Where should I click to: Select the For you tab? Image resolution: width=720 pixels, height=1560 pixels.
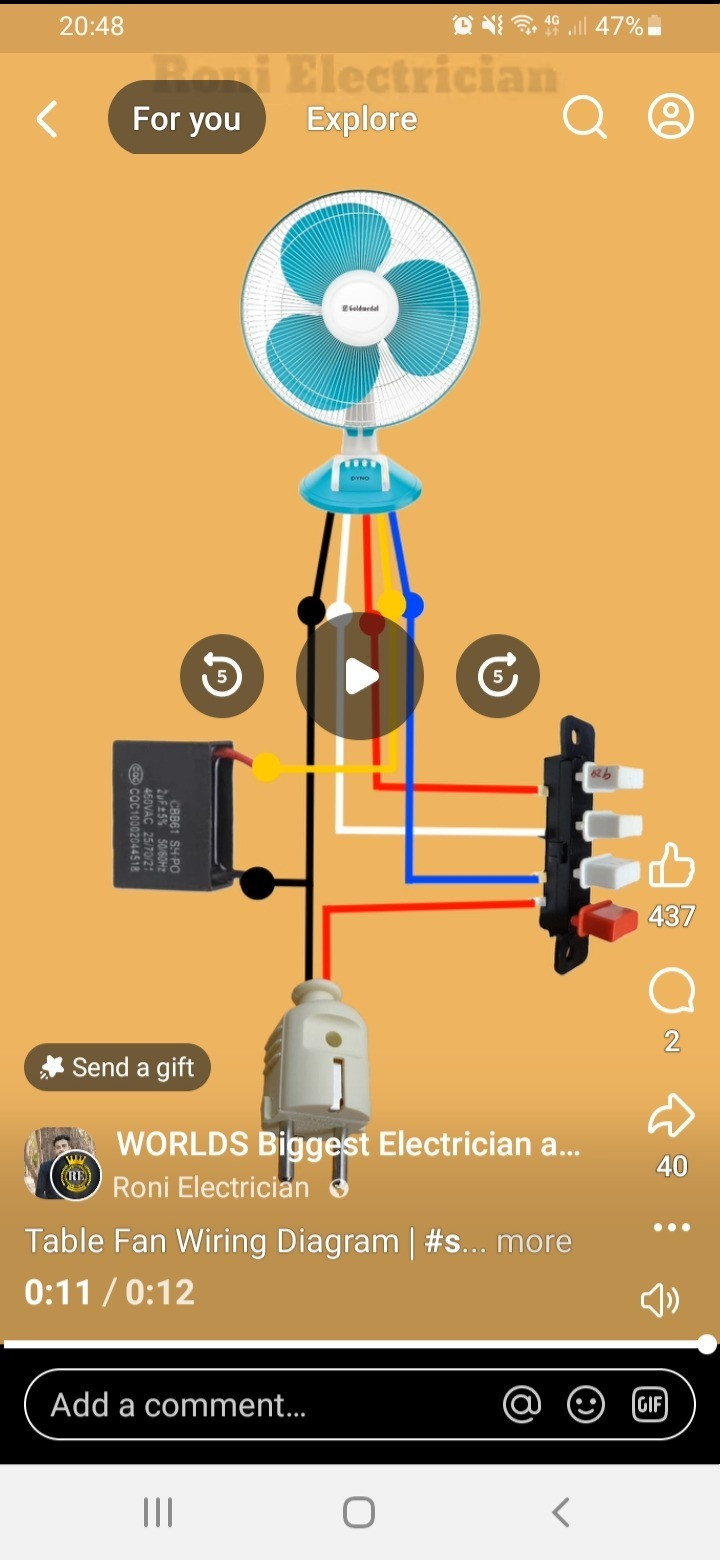click(187, 119)
